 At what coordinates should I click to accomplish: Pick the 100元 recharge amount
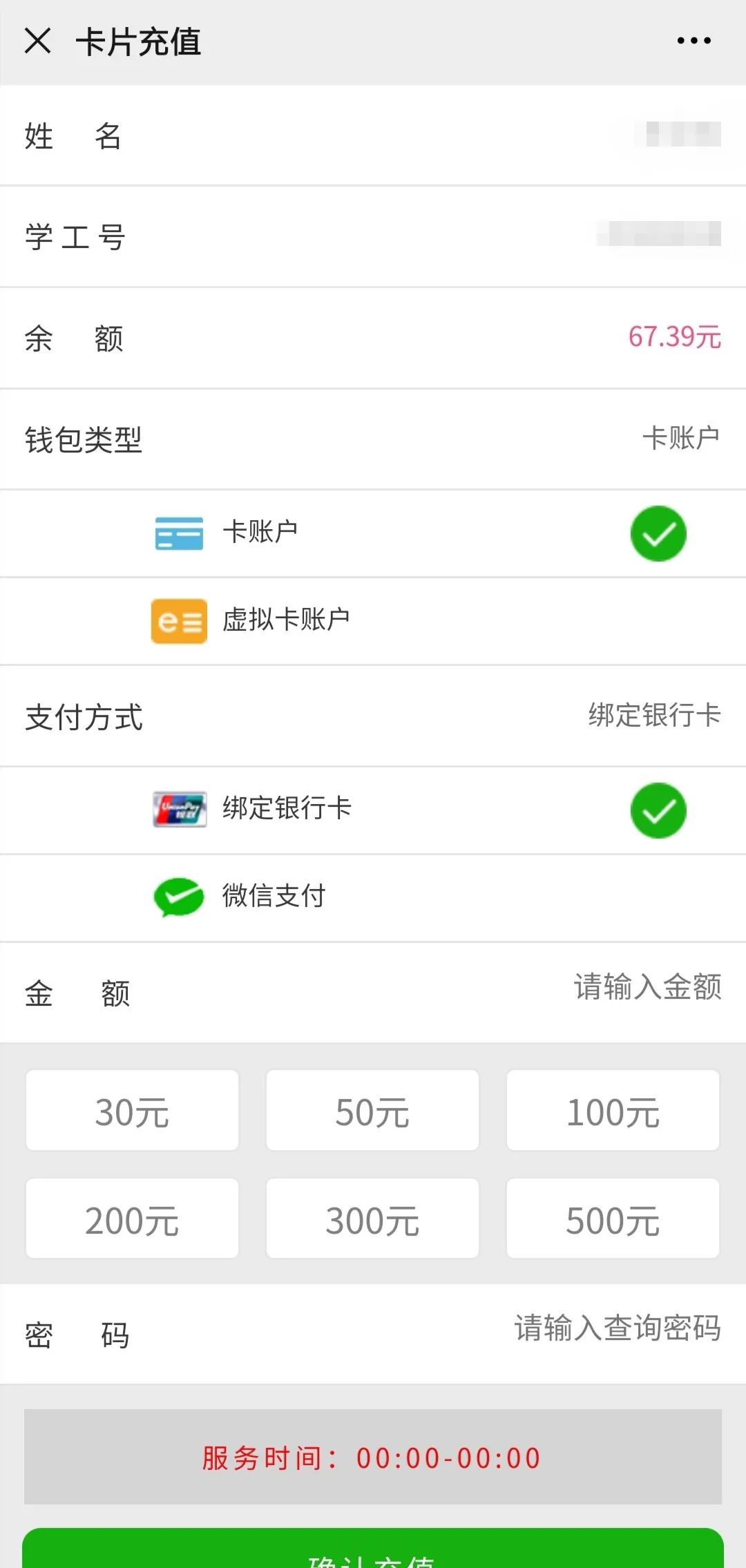[613, 1111]
